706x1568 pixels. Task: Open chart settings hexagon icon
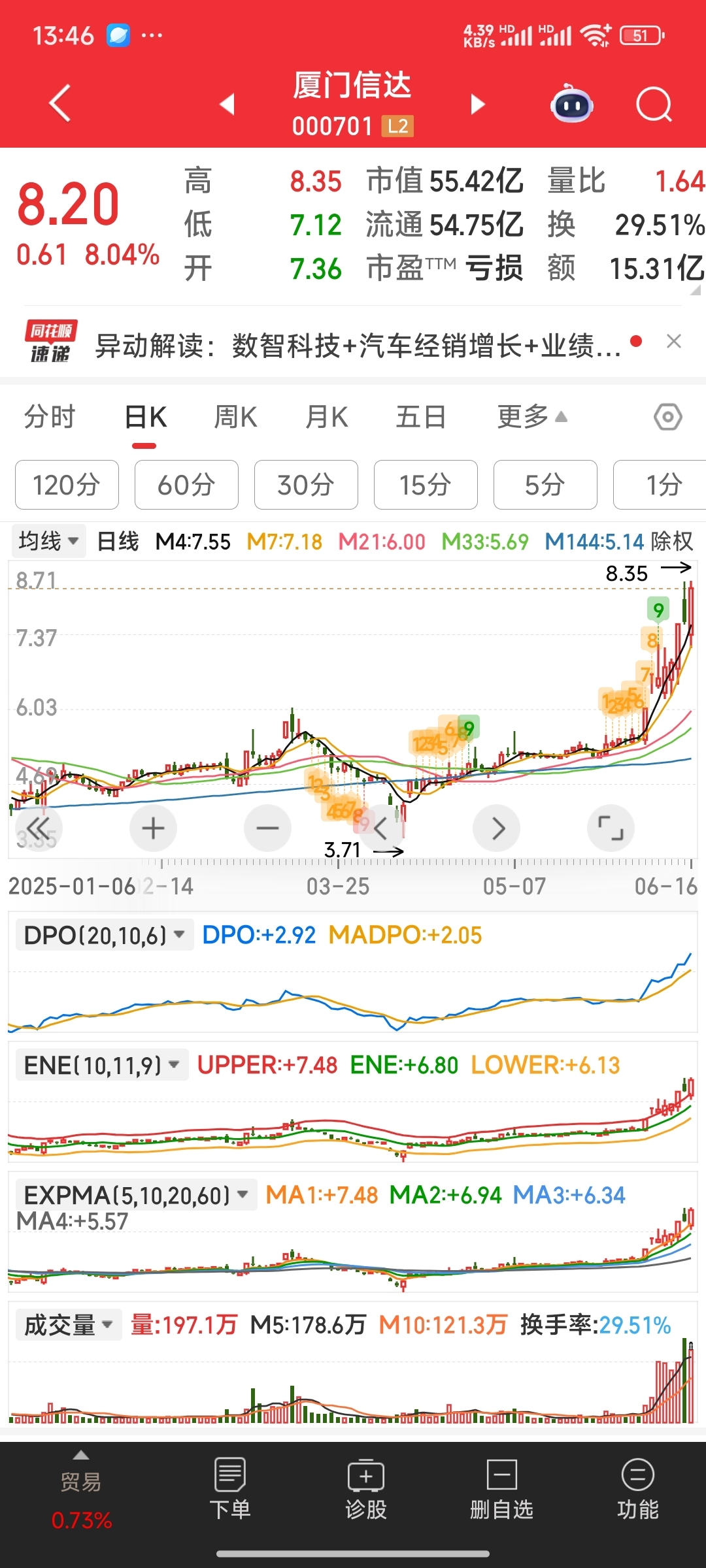coord(668,417)
